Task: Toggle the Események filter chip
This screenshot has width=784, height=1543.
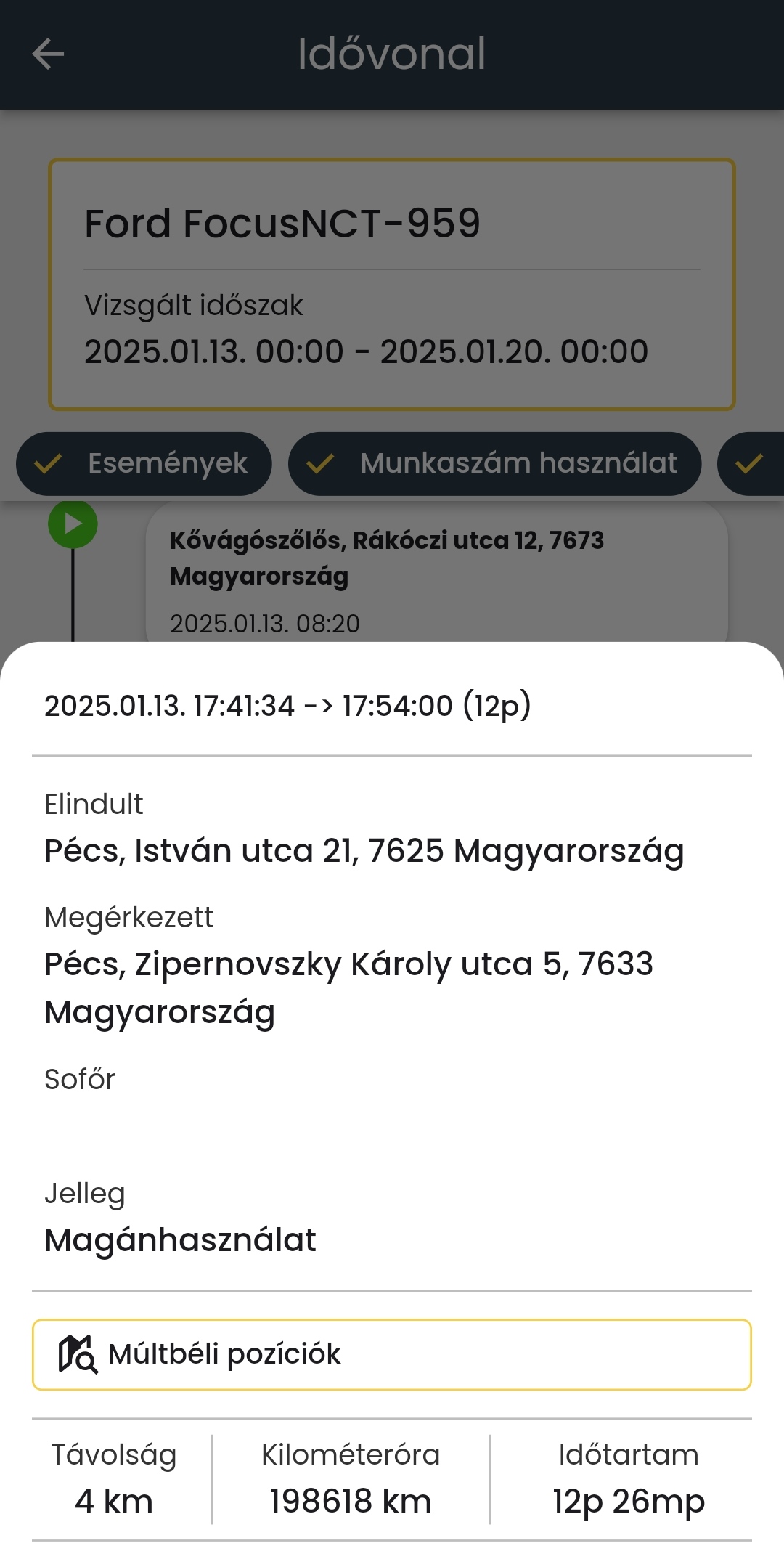Action: coord(144,463)
